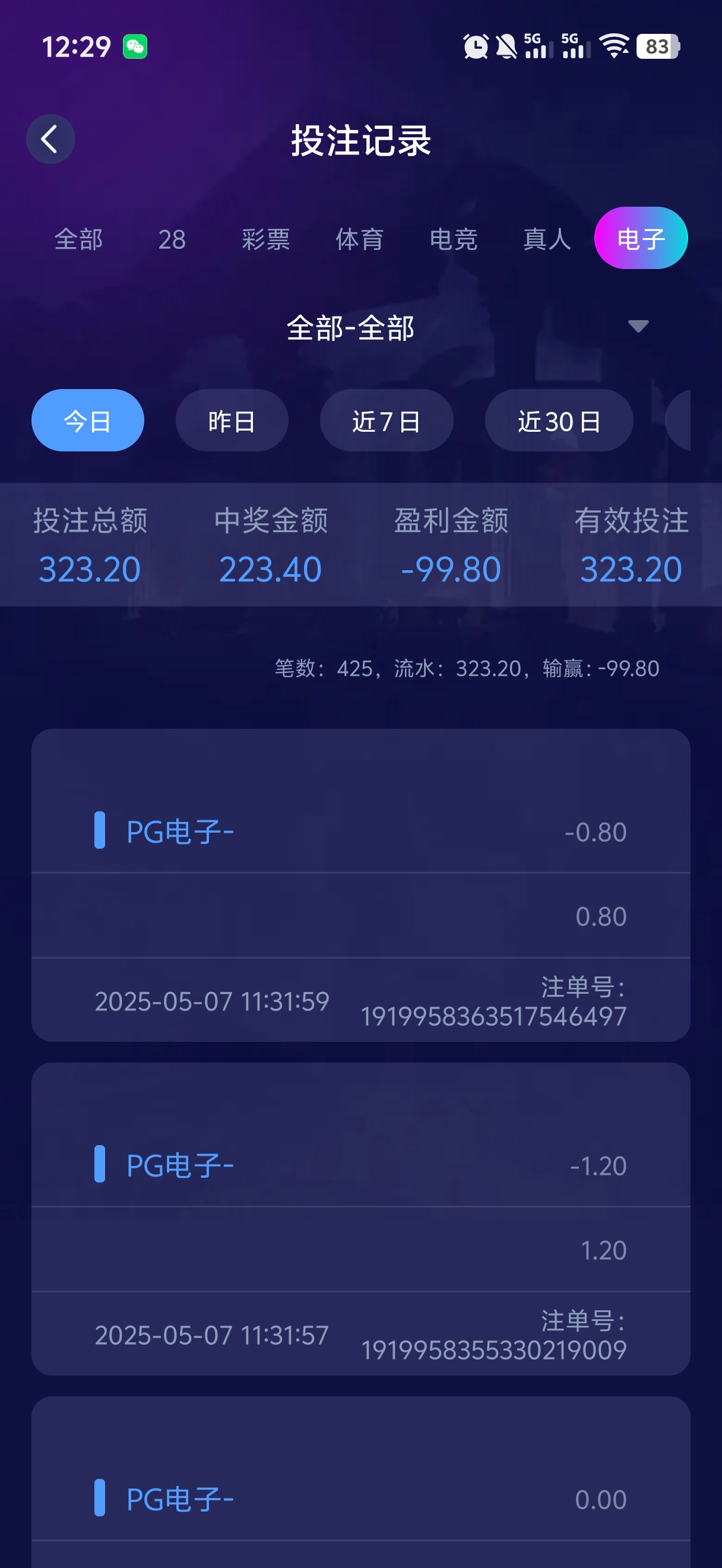Open the PG电子 record showing 0.00
The width and height of the screenshot is (722, 1568).
[x=360, y=1499]
